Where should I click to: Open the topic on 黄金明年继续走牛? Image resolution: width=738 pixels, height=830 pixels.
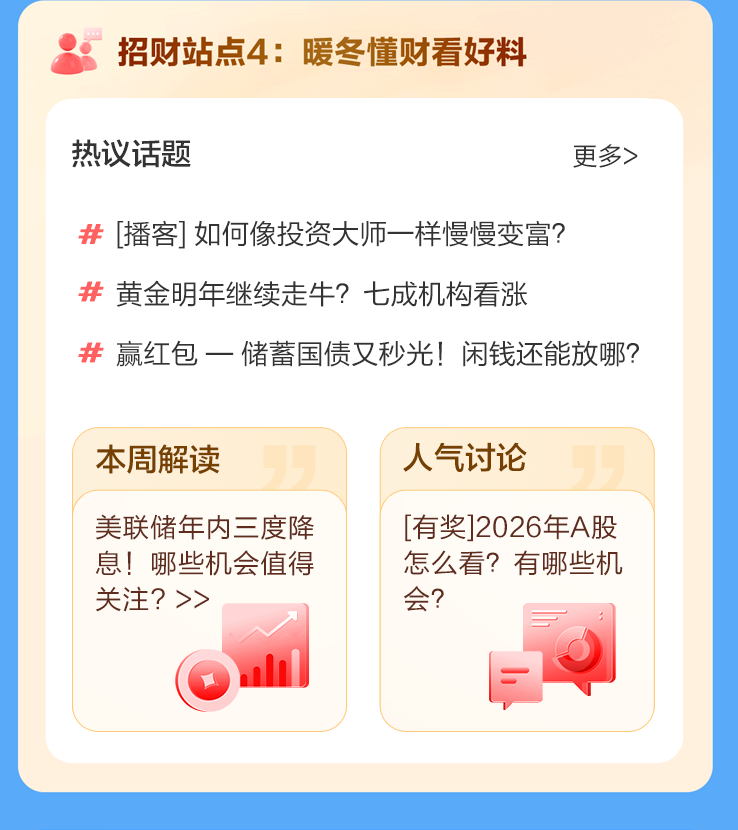click(x=320, y=294)
